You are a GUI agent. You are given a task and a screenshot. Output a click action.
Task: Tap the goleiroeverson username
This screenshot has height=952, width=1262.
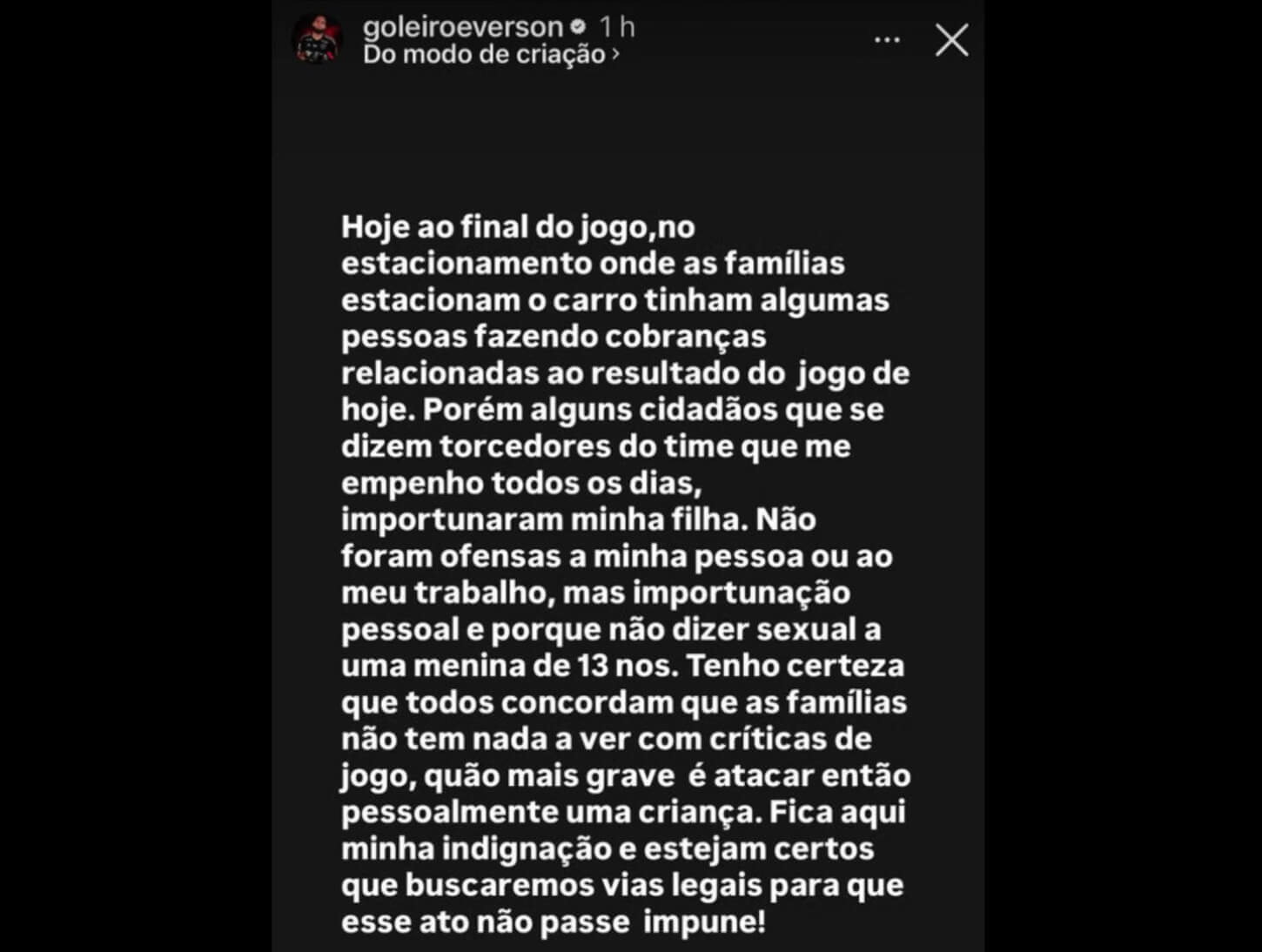(462, 27)
